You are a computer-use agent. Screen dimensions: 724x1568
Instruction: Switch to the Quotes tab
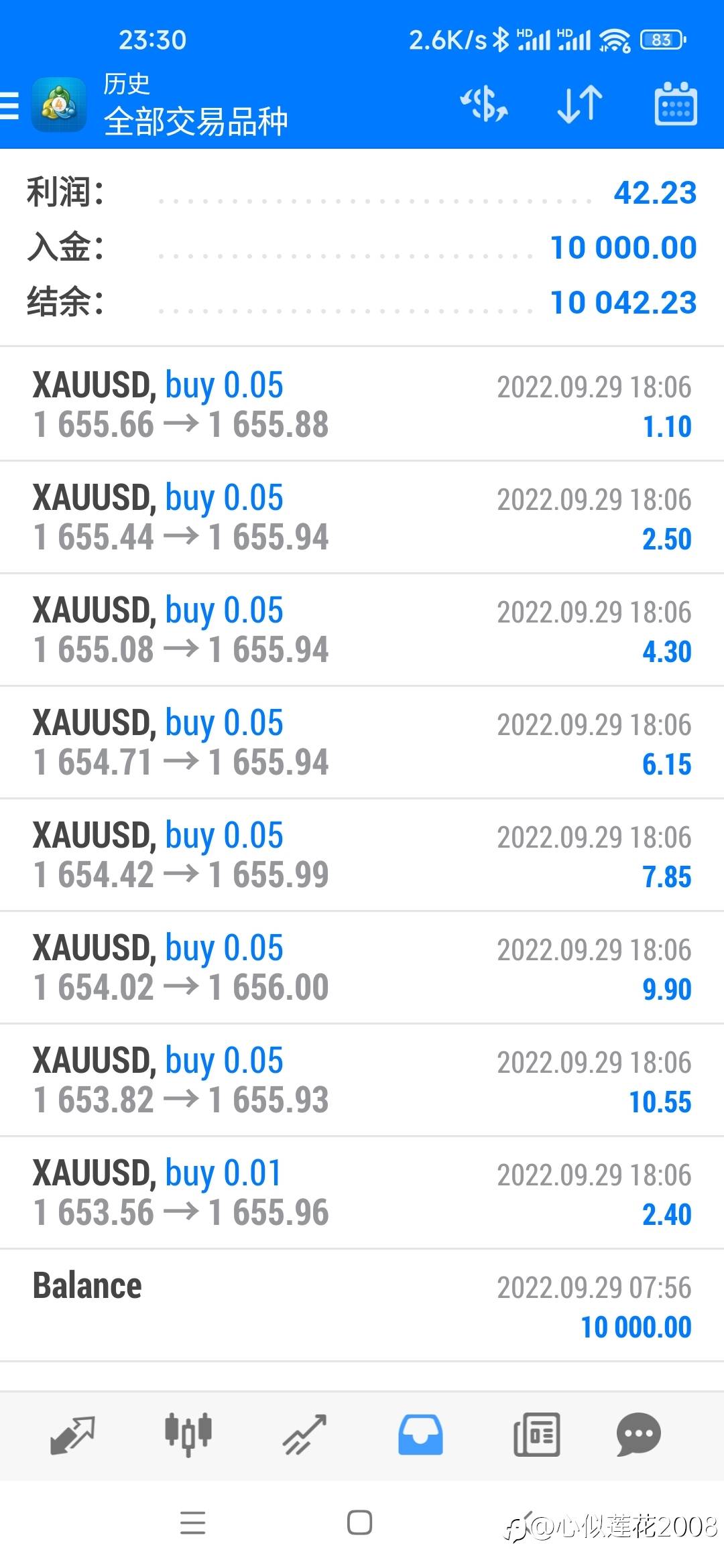[72, 1435]
